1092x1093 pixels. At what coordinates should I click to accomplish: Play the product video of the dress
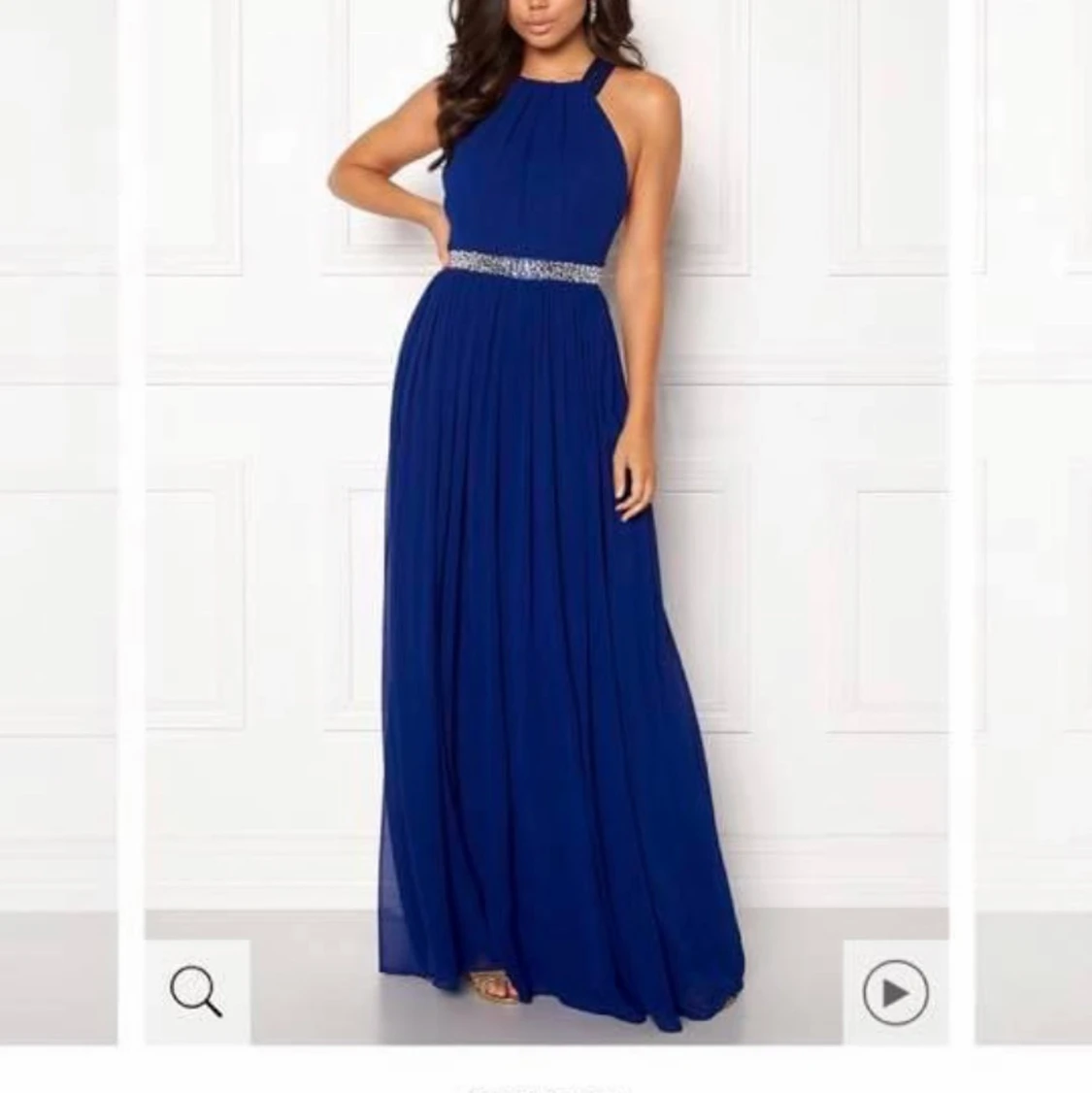point(895,992)
